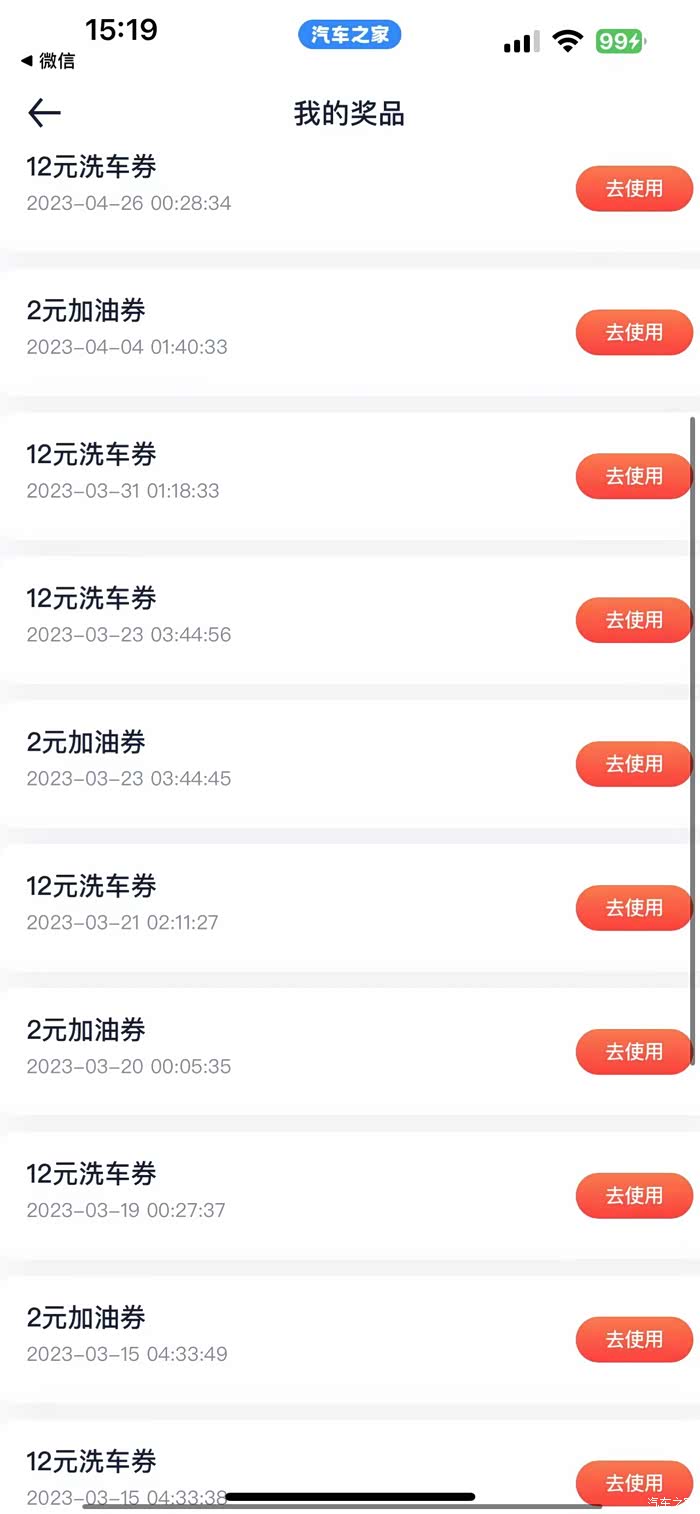Use 12元洗车券 received at 04:33:38
Viewport: 700px width, 1514px height.
pyautogui.click(x=634, y=1482)
